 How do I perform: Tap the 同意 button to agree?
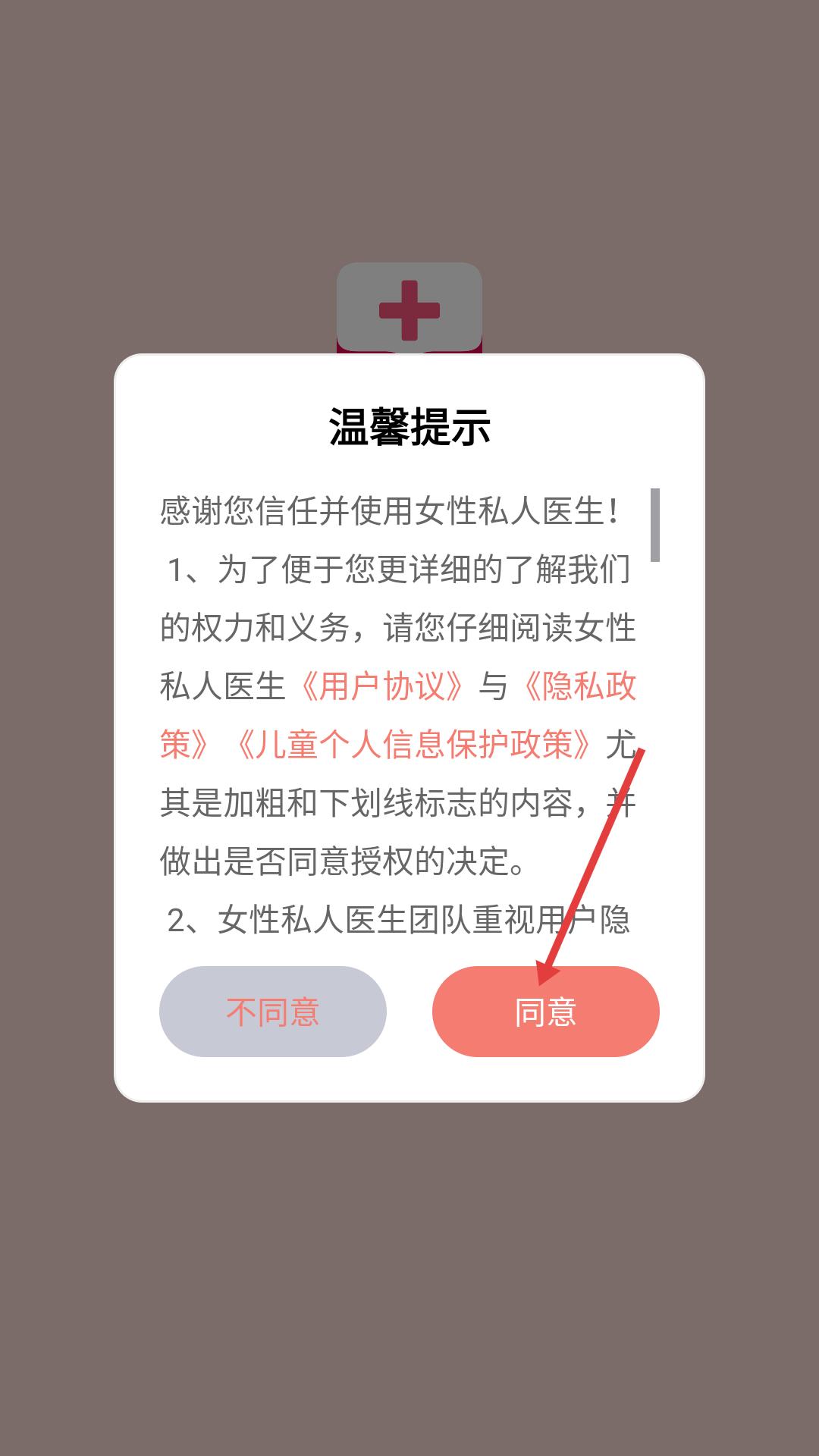pyautogui.click(x=545, y=1011)
